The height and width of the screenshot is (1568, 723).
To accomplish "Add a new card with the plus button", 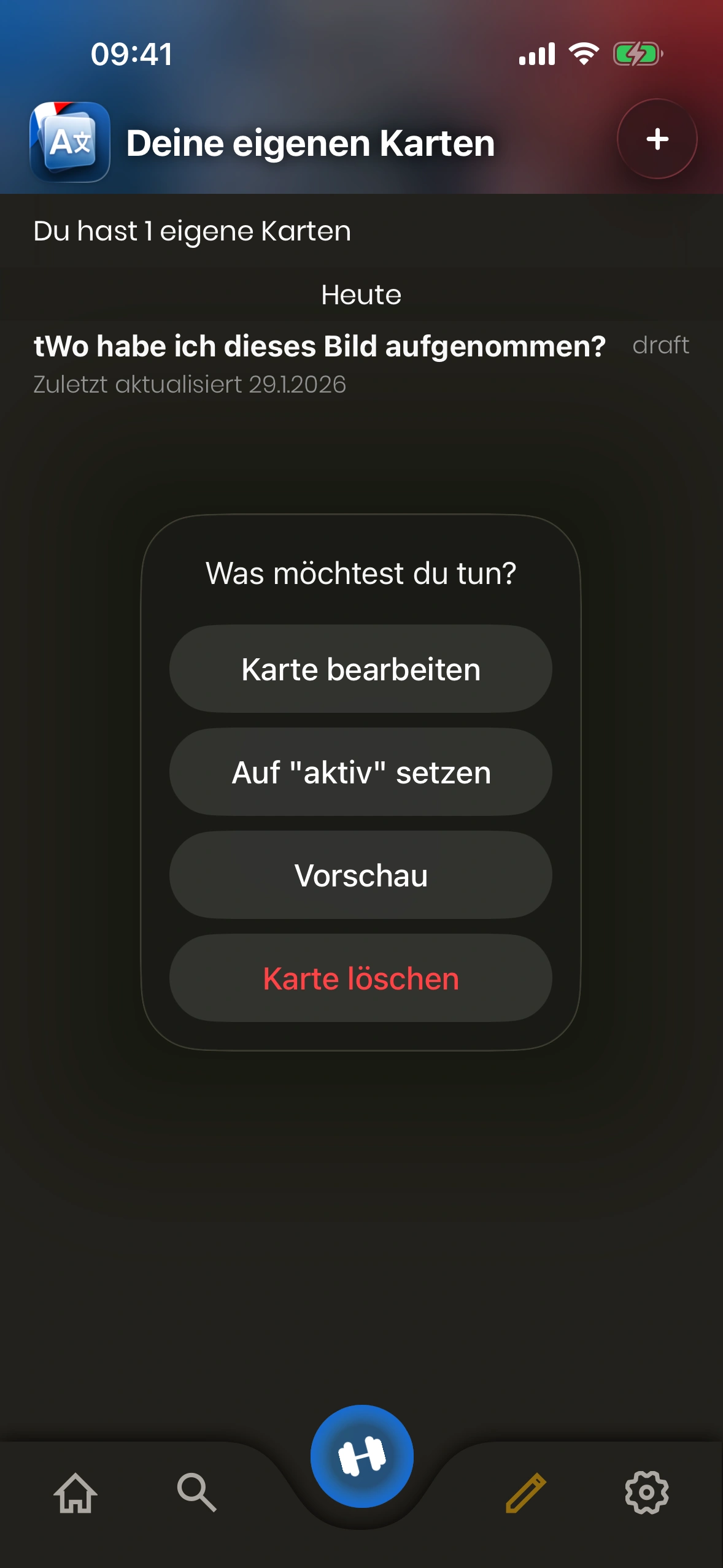I will pos(657,139).
